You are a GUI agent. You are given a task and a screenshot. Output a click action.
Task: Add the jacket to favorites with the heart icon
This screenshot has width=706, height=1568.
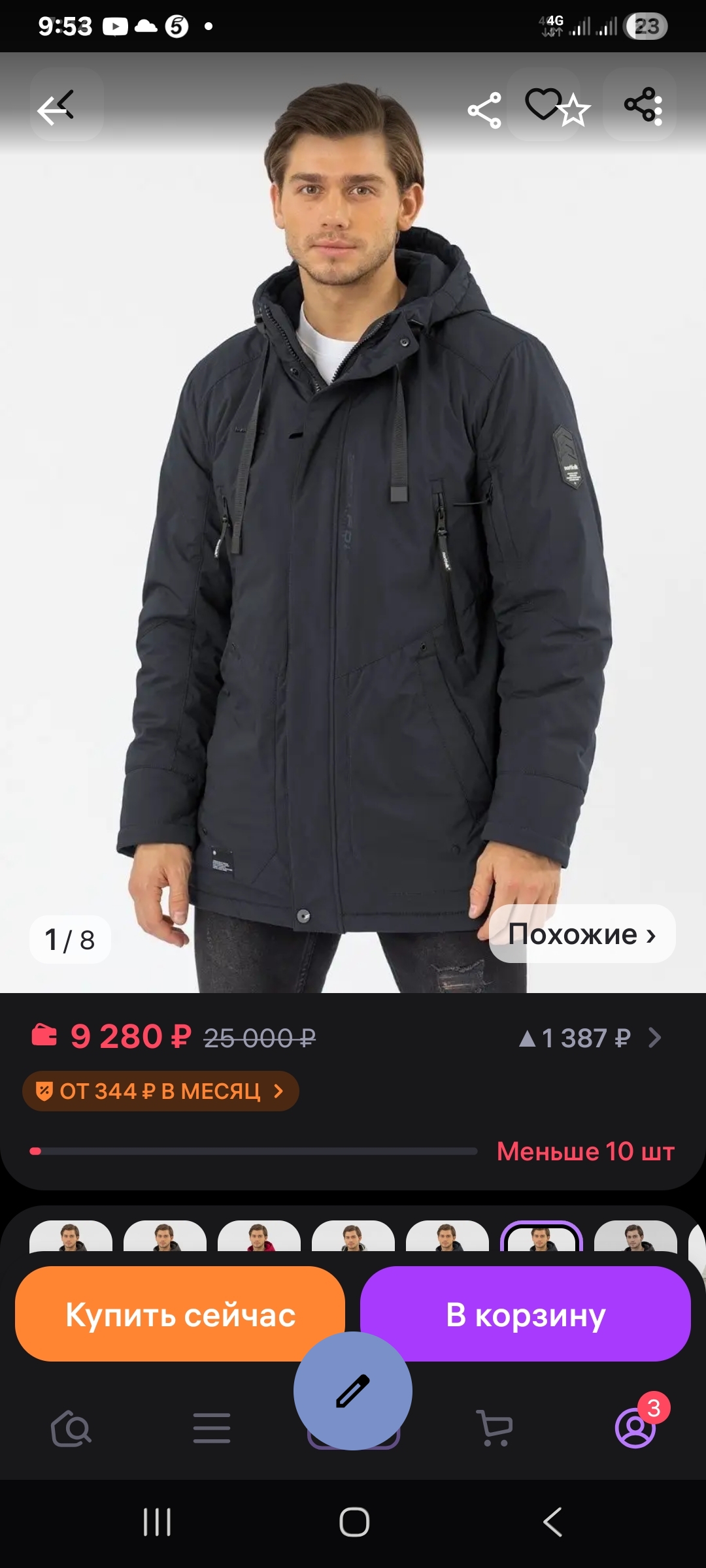(x=543, y=105)
